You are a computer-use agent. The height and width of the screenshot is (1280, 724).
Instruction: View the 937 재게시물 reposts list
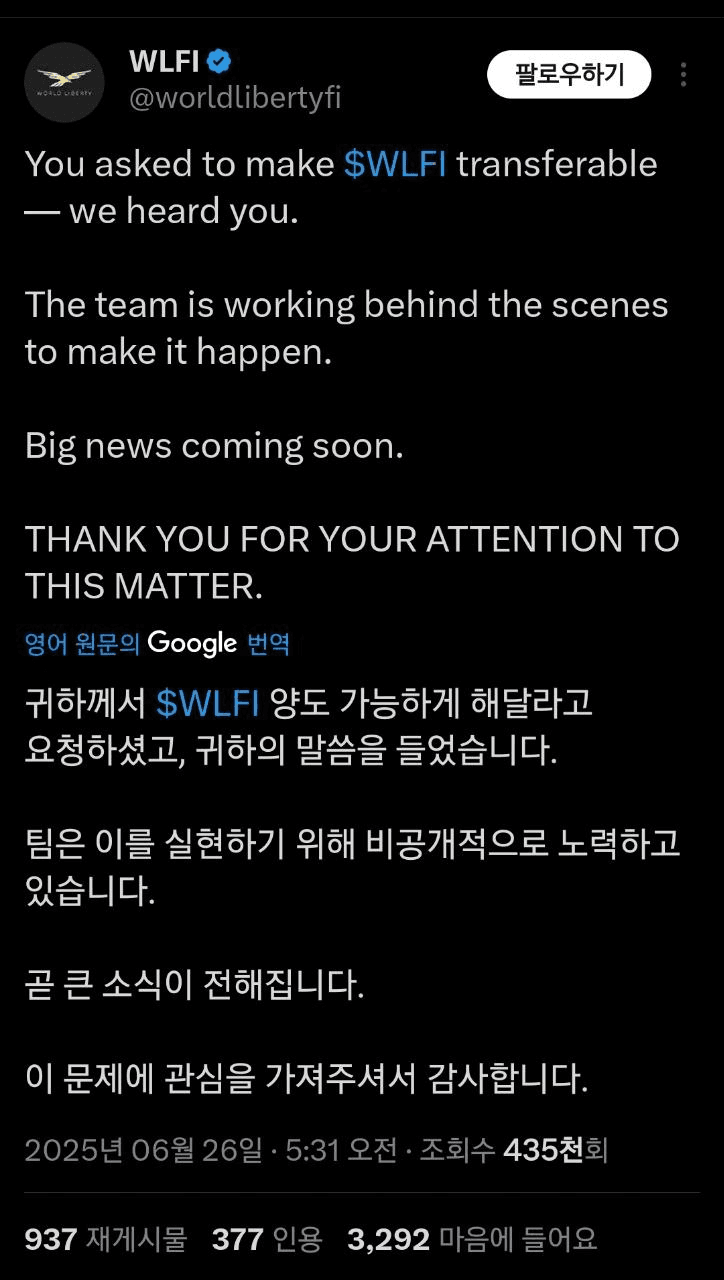(x=105, y=1240)
